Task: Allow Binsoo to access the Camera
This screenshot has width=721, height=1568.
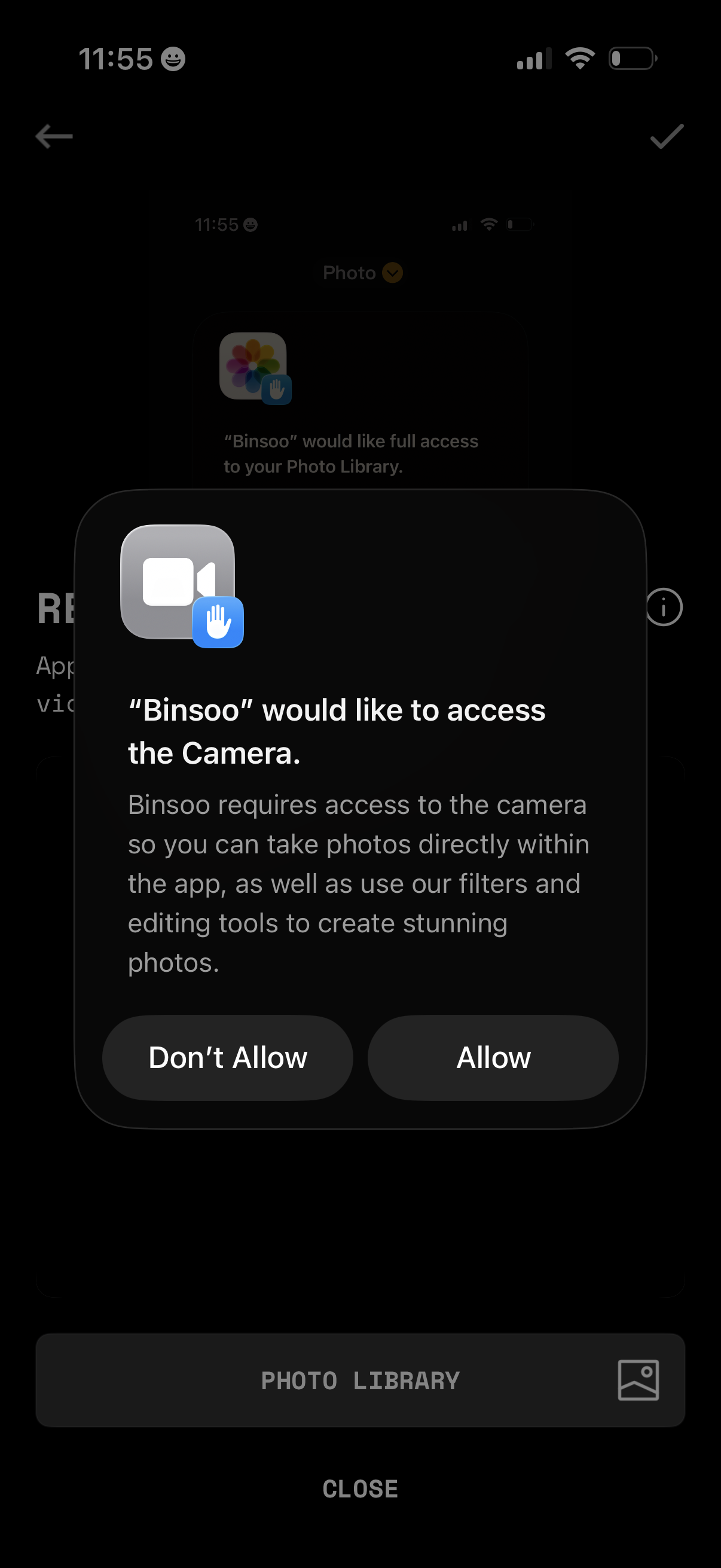Action: coord(493,1057)
